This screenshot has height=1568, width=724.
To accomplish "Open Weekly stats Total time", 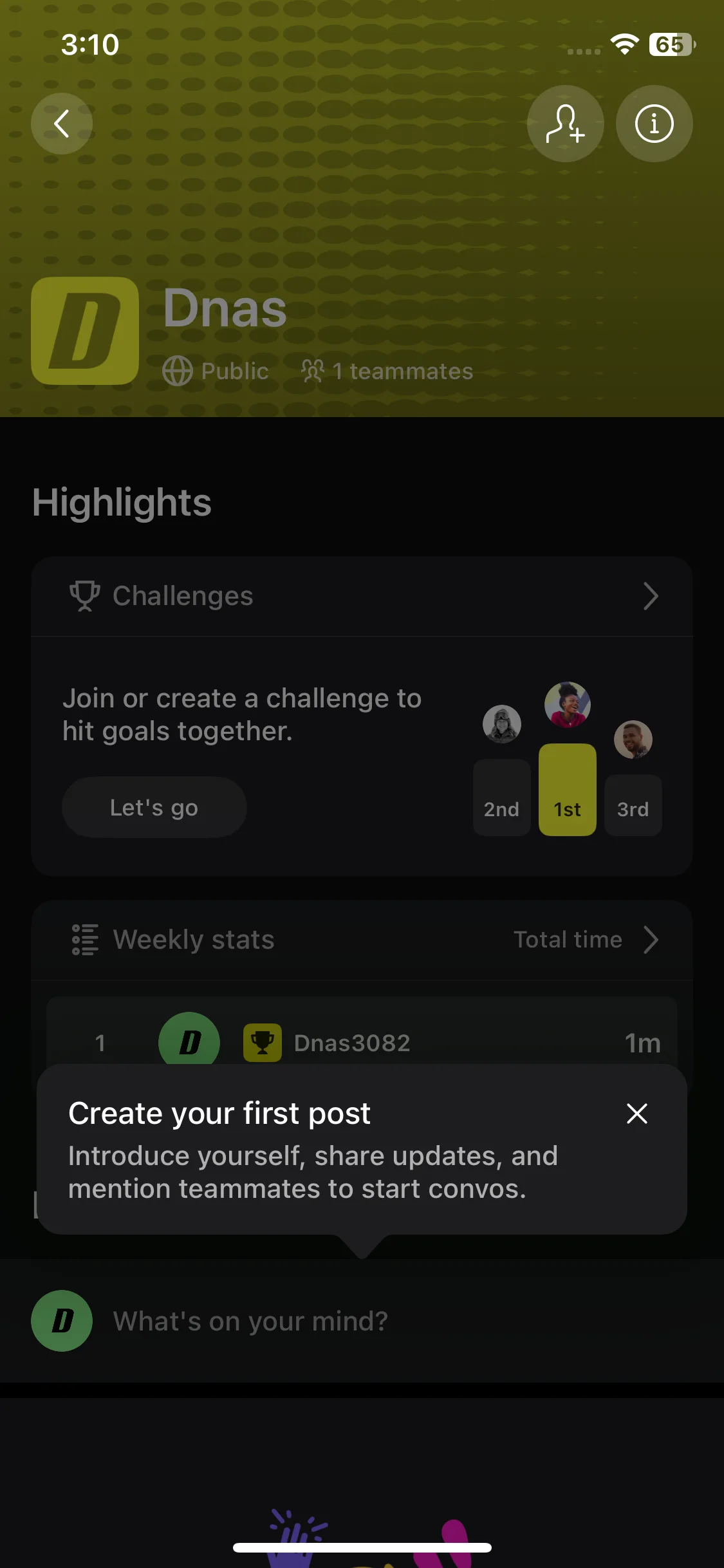I will [586, 940].
